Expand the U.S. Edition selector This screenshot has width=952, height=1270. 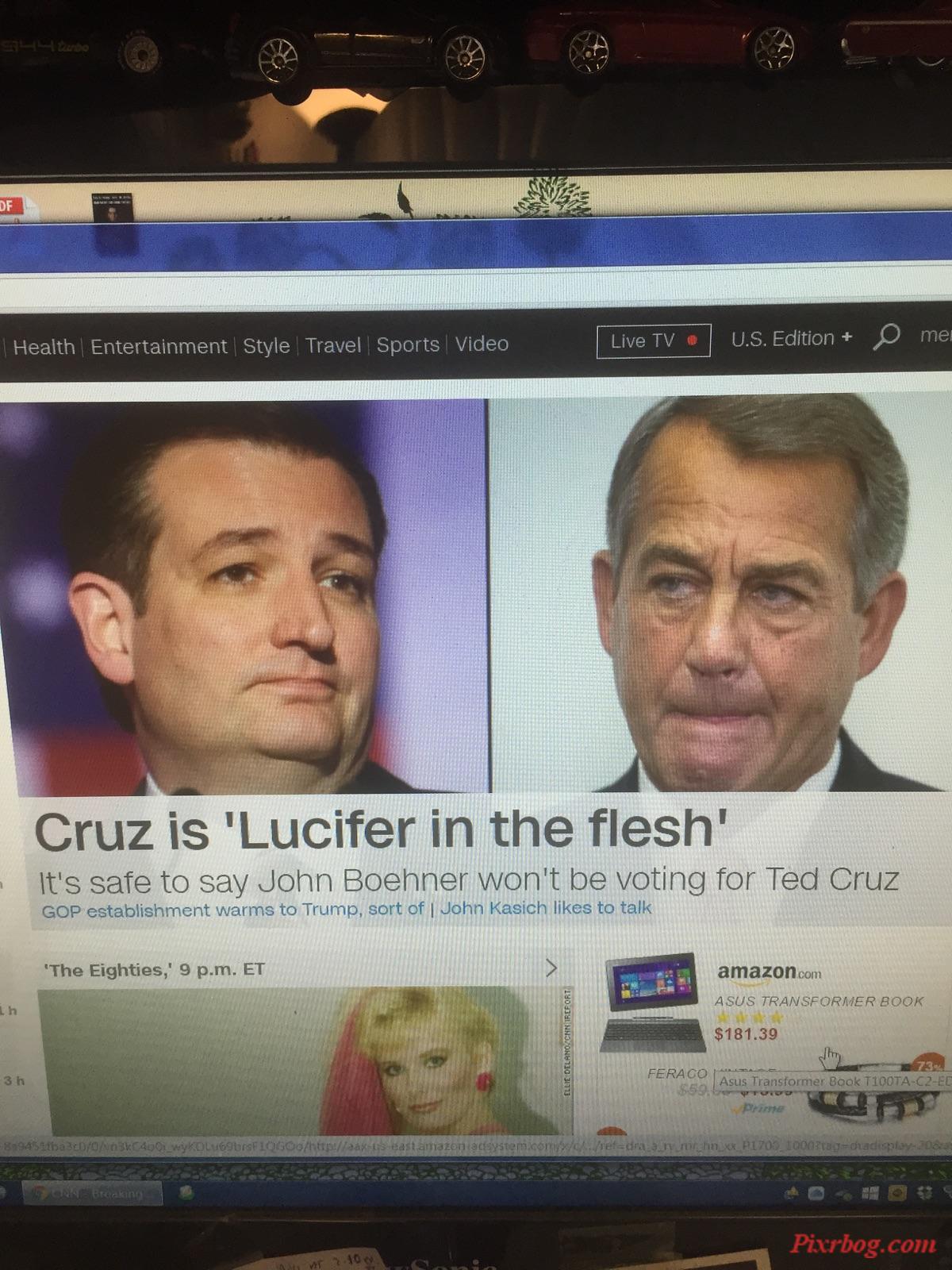pyautogui.click(x=791, y=338)
